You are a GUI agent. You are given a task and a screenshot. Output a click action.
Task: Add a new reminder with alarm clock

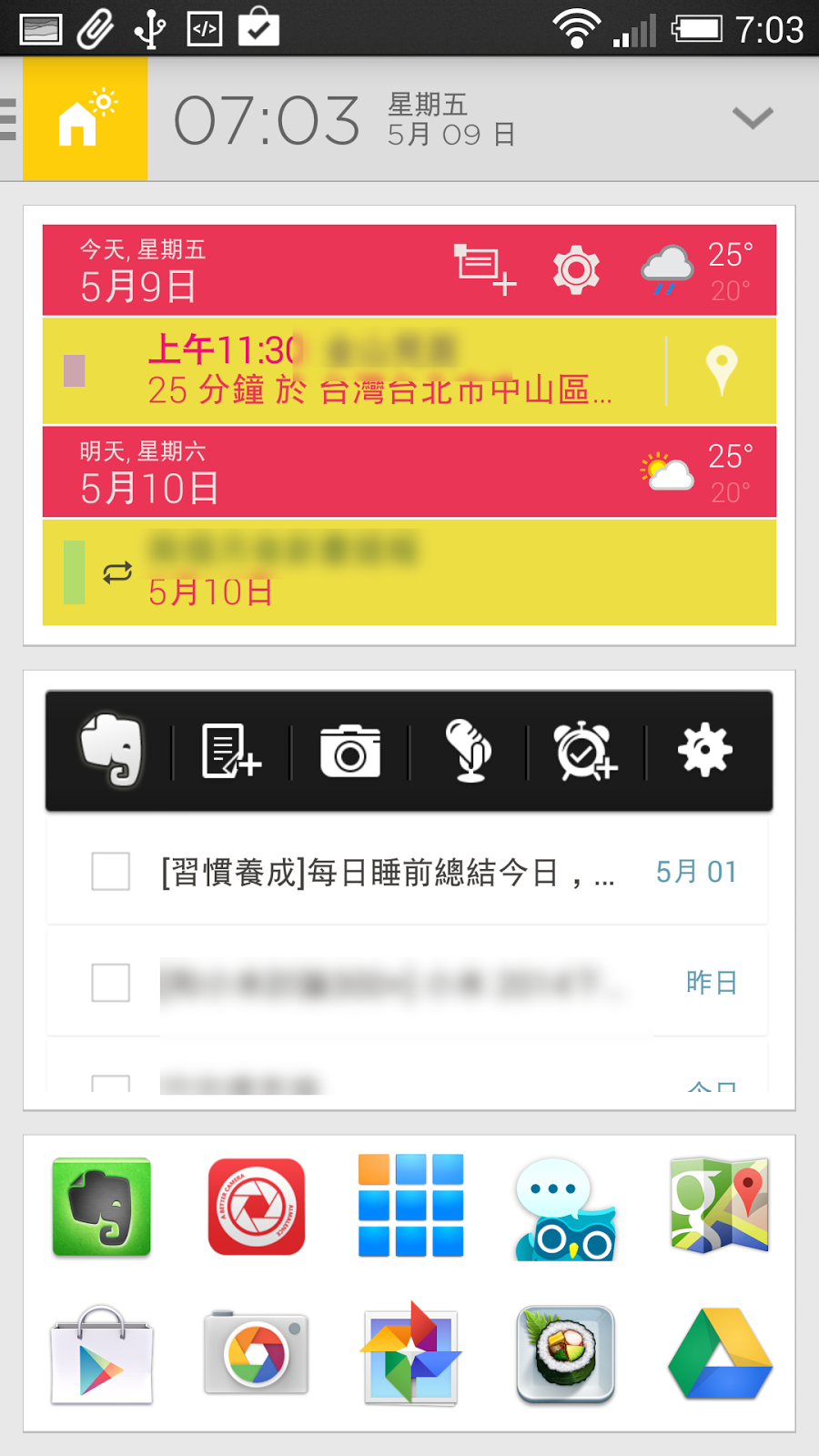point(586,752)
